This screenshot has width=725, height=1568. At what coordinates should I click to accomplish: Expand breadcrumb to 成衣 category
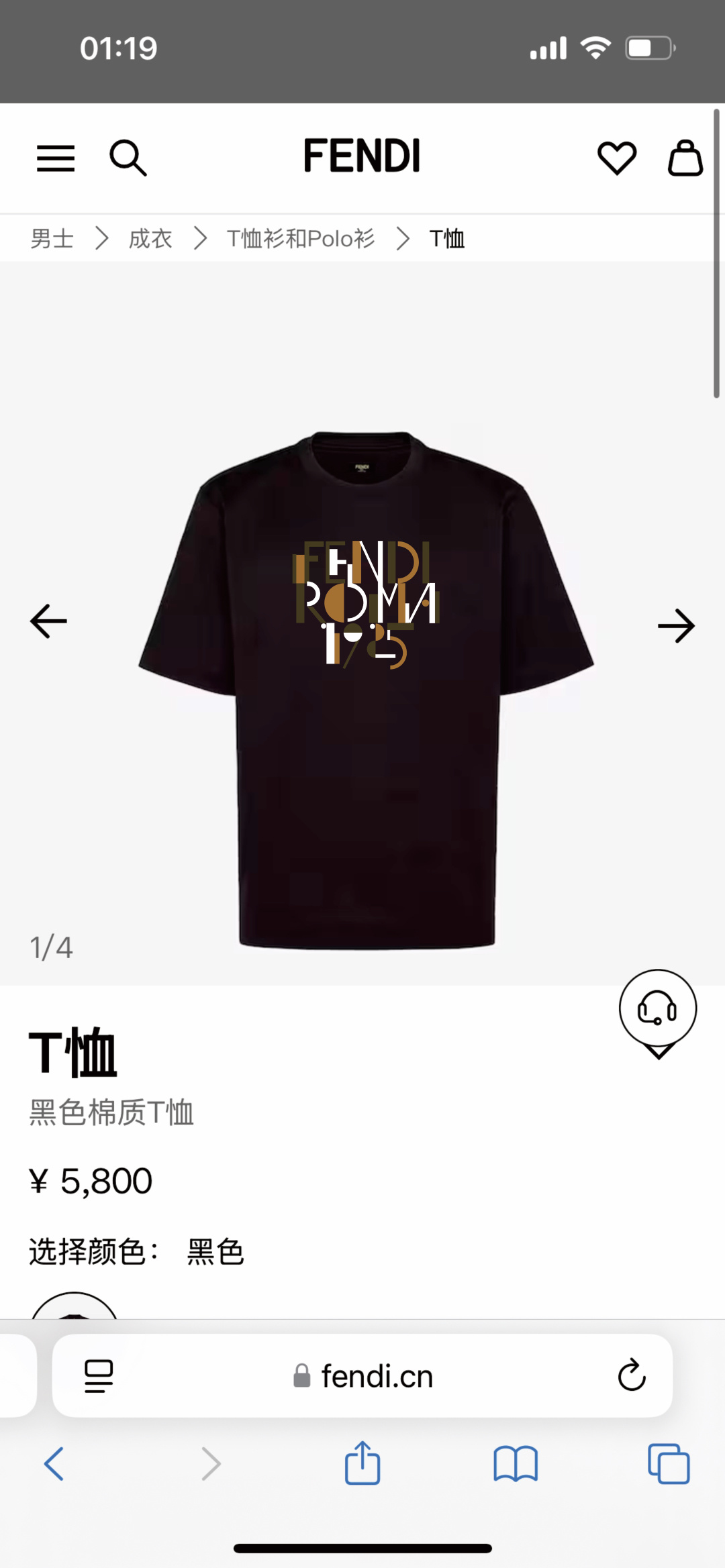tap(149, 238)
